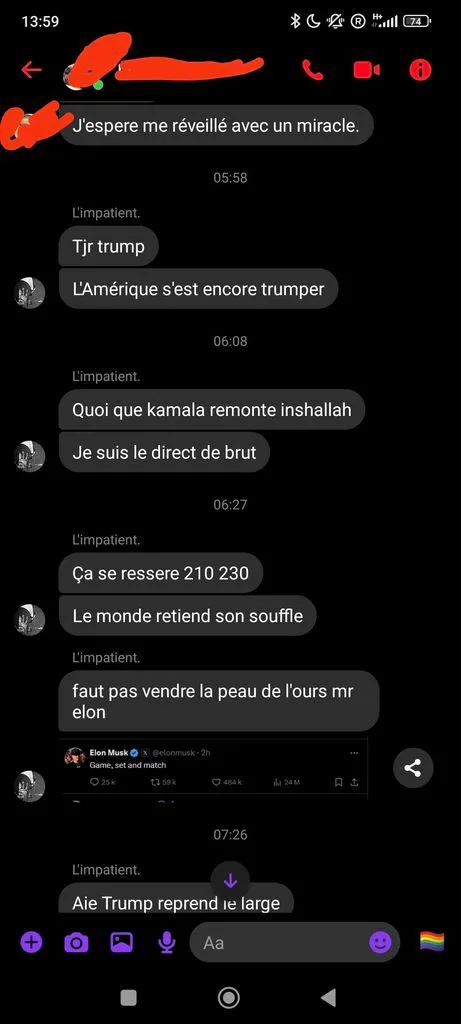Open the shared Elon Musk tweet image
This screenshot has height=1024, width=461.
(x=215, y=769)
